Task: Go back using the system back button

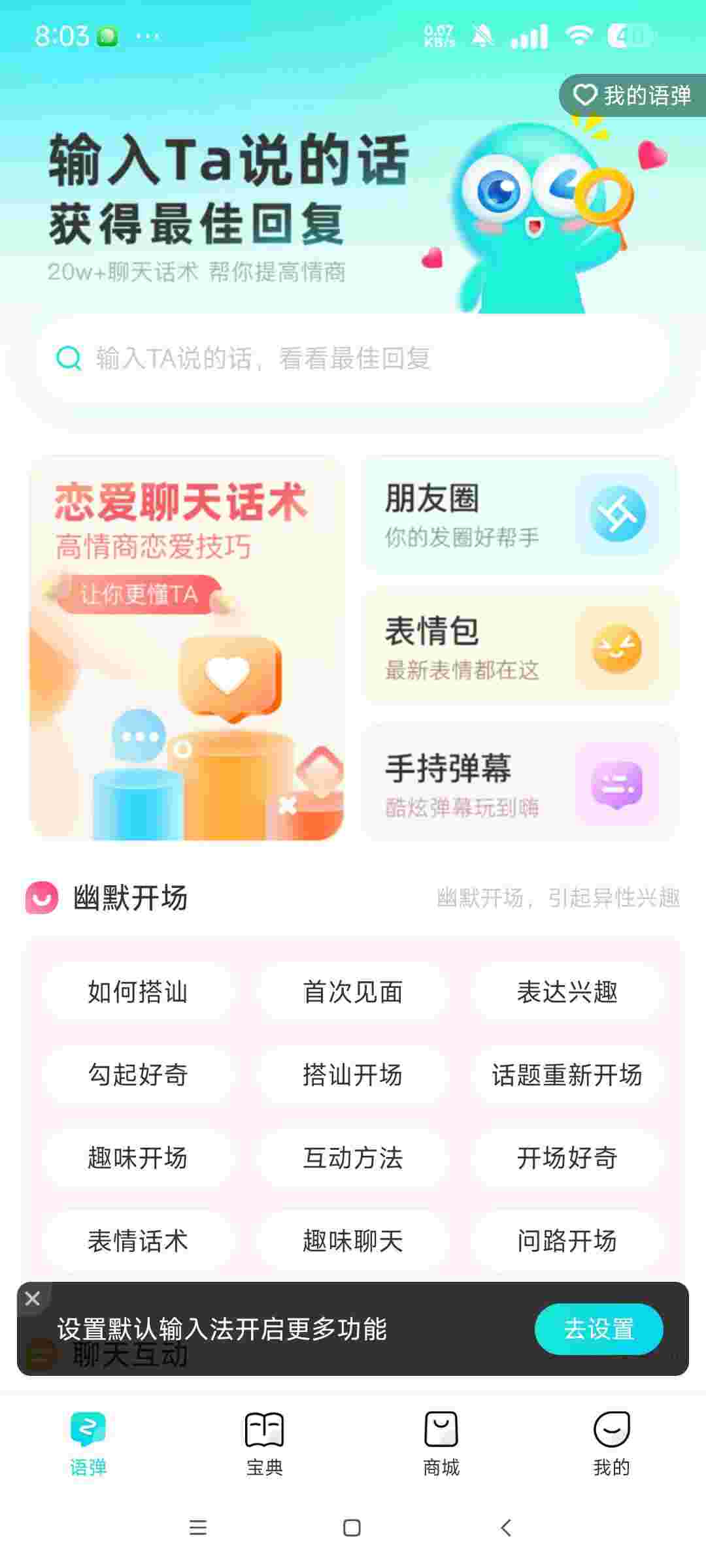Action: (505, 1527)
